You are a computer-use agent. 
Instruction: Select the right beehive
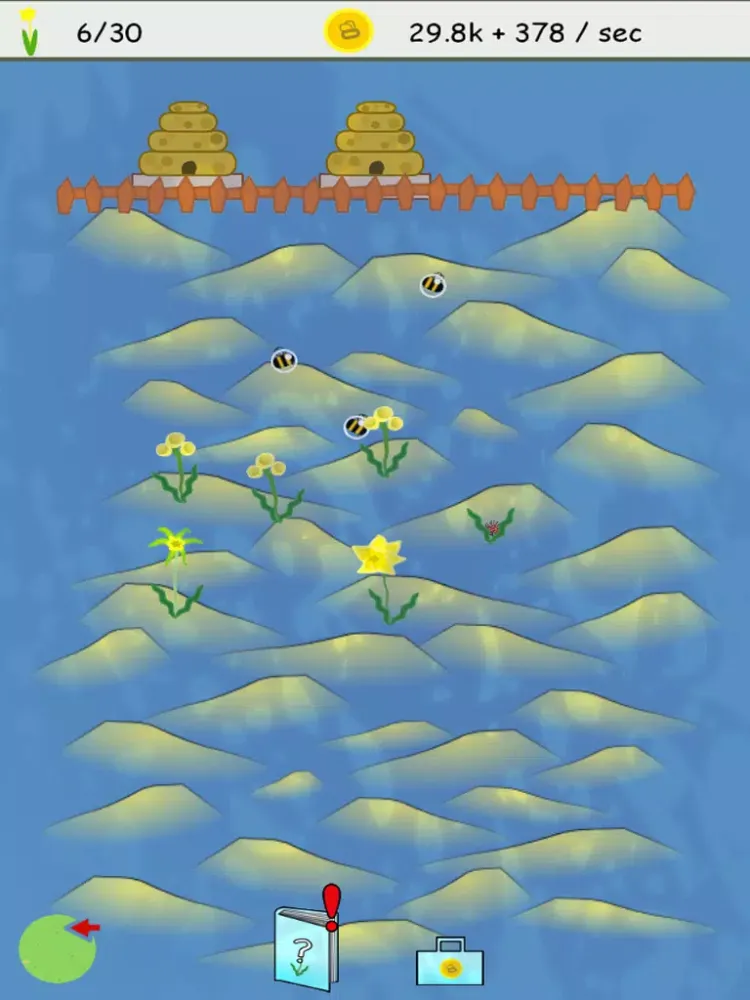point(375,142)
